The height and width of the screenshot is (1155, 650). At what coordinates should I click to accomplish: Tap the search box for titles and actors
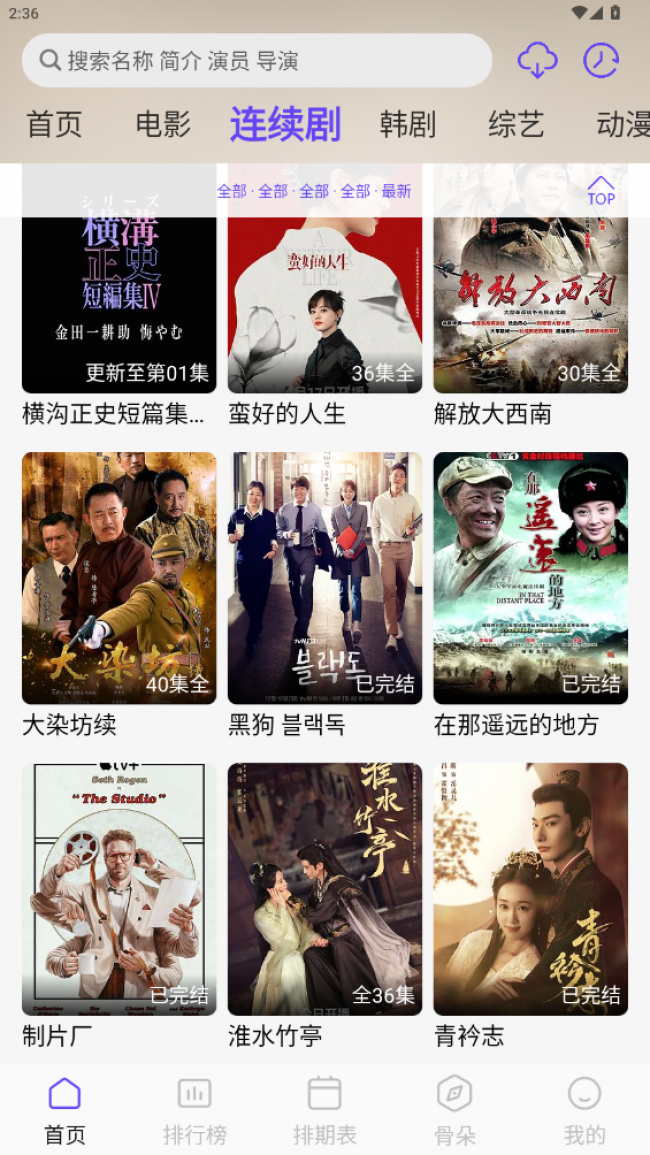coord(256,60)
